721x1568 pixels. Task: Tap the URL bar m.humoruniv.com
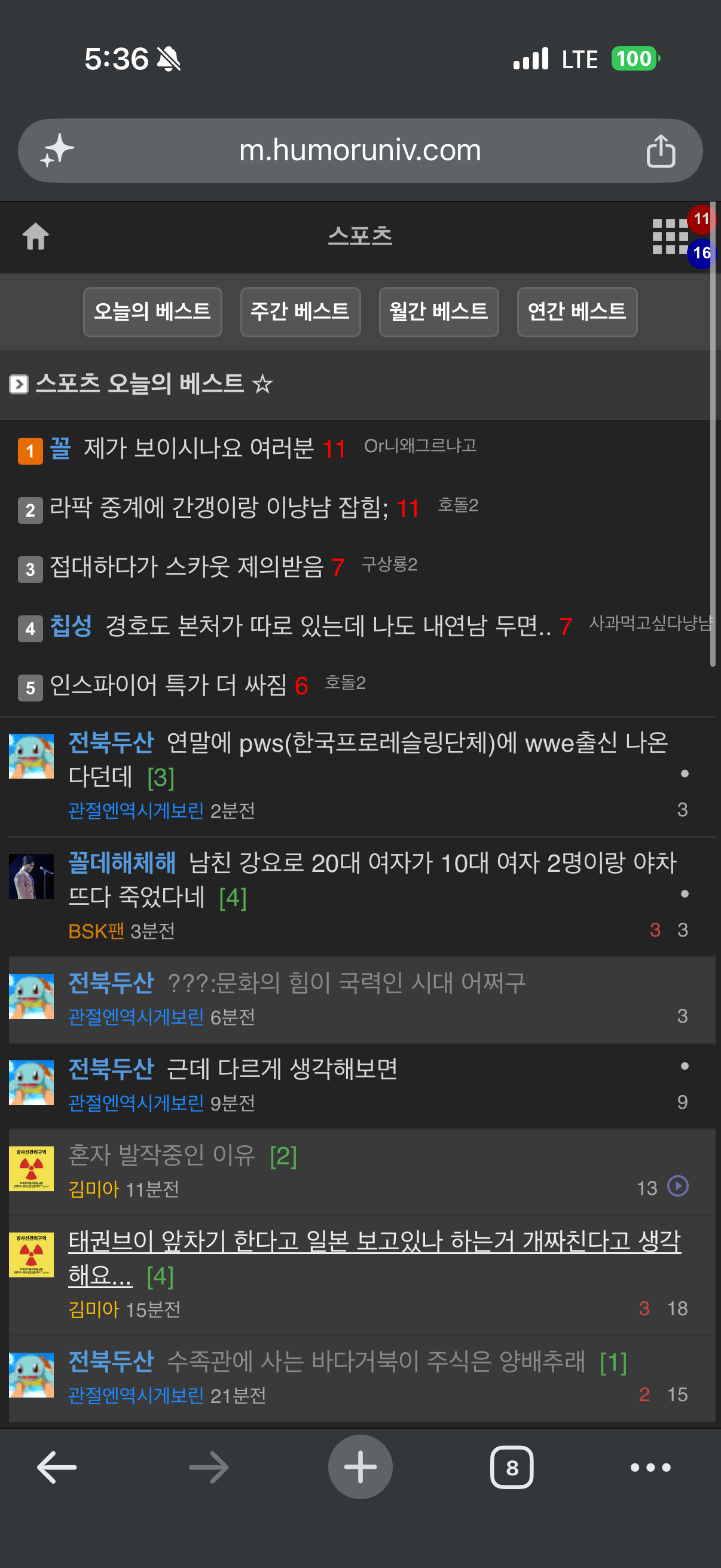tap(360, 150)
